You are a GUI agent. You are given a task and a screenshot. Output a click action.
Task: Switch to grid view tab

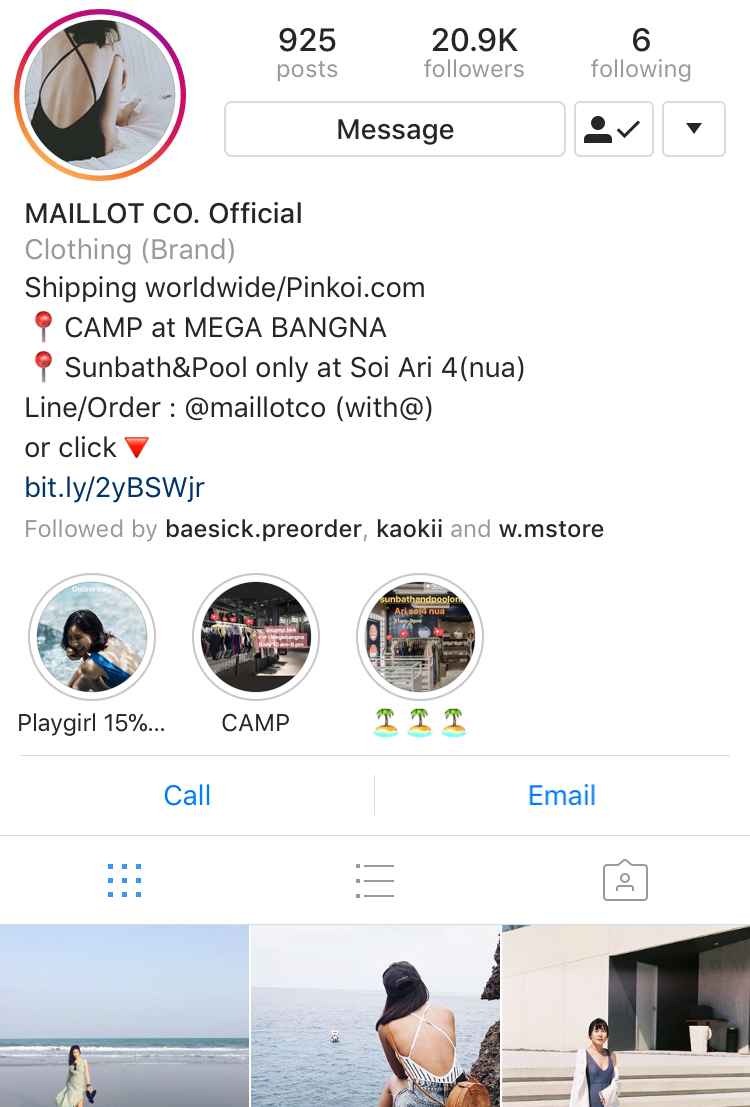[x=124, y=881]
